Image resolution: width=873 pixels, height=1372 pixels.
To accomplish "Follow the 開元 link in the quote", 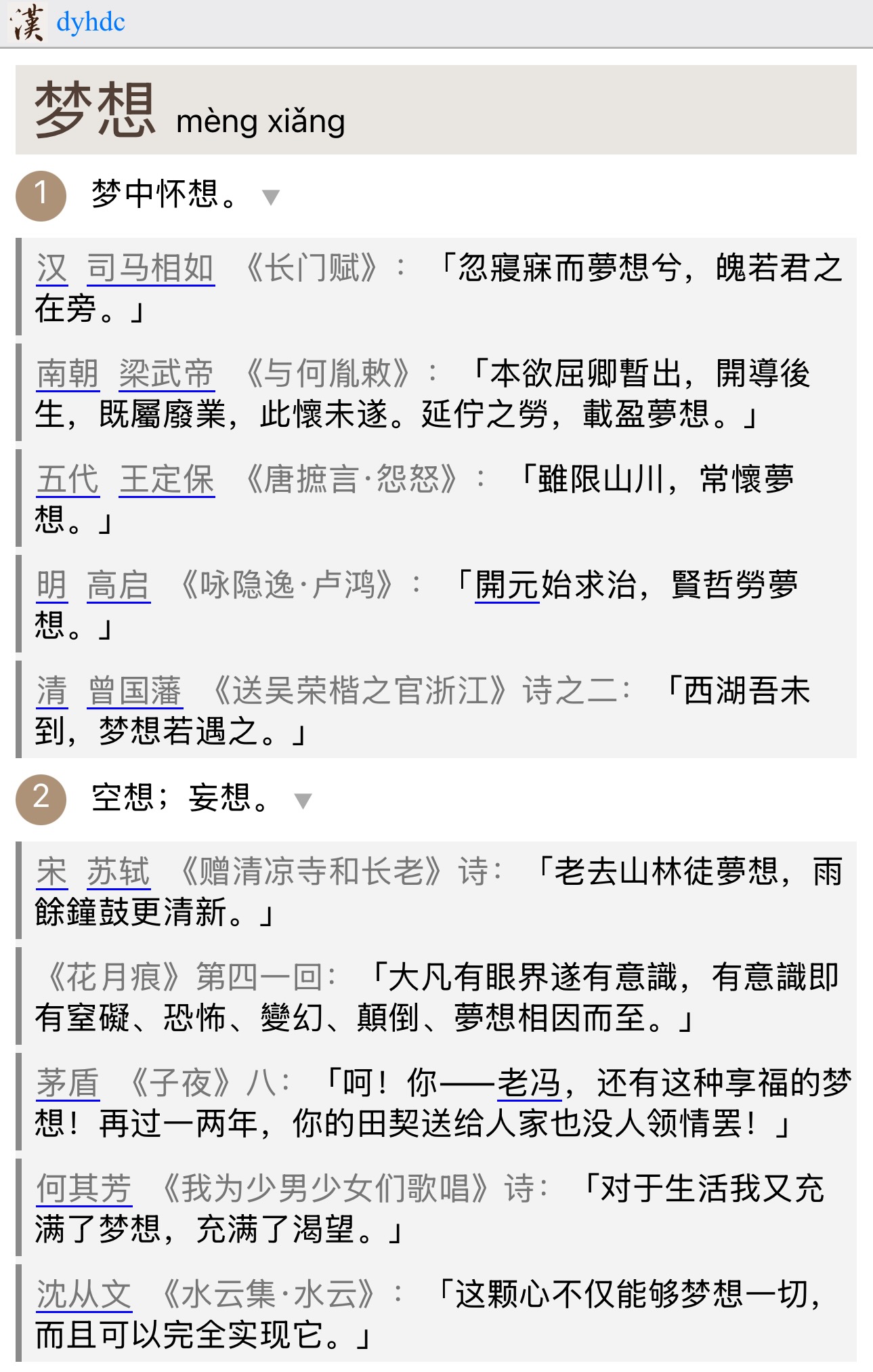I will (507, 585).
